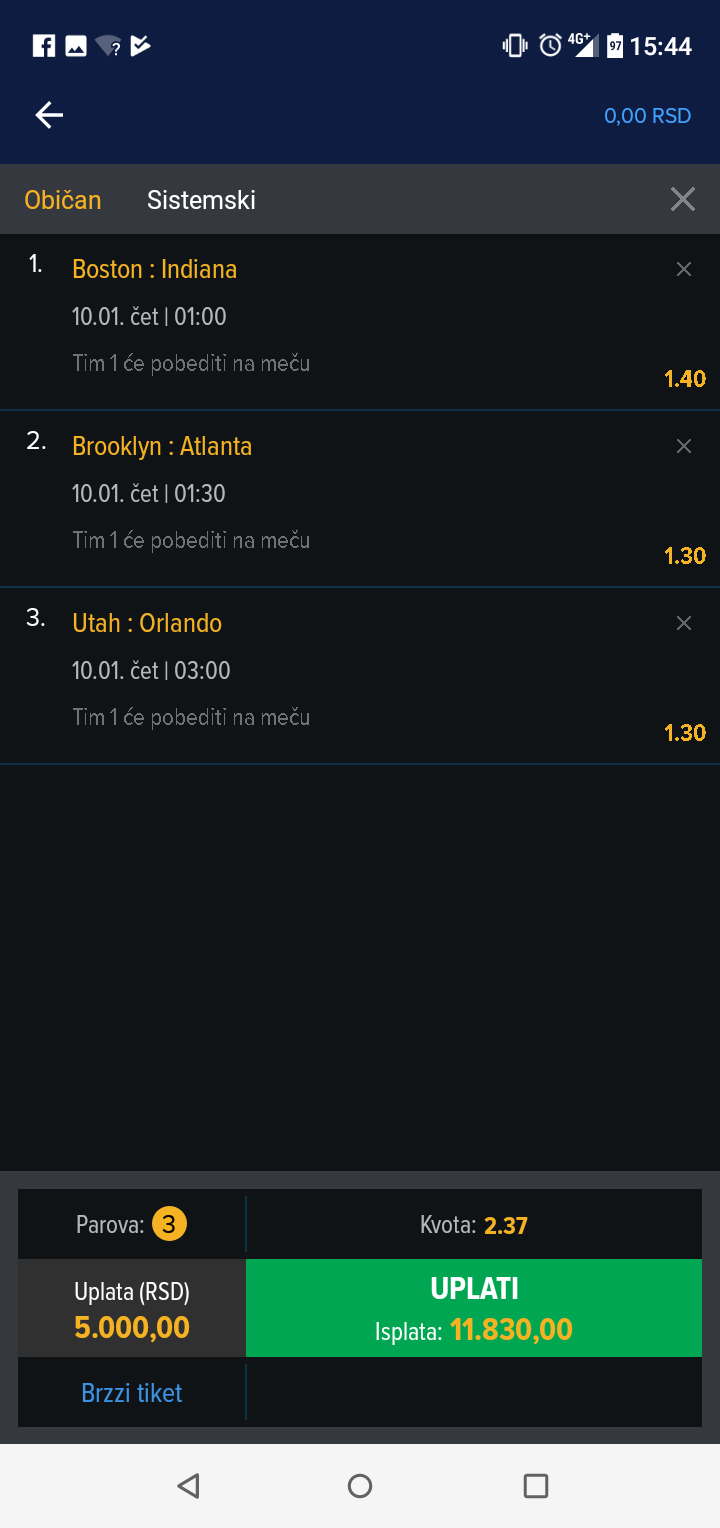The height and width of the screenshot is (1528, 720).
Task: Switch to the Sistemski tab
Action: pyautogui.click(x=201, y=200)
